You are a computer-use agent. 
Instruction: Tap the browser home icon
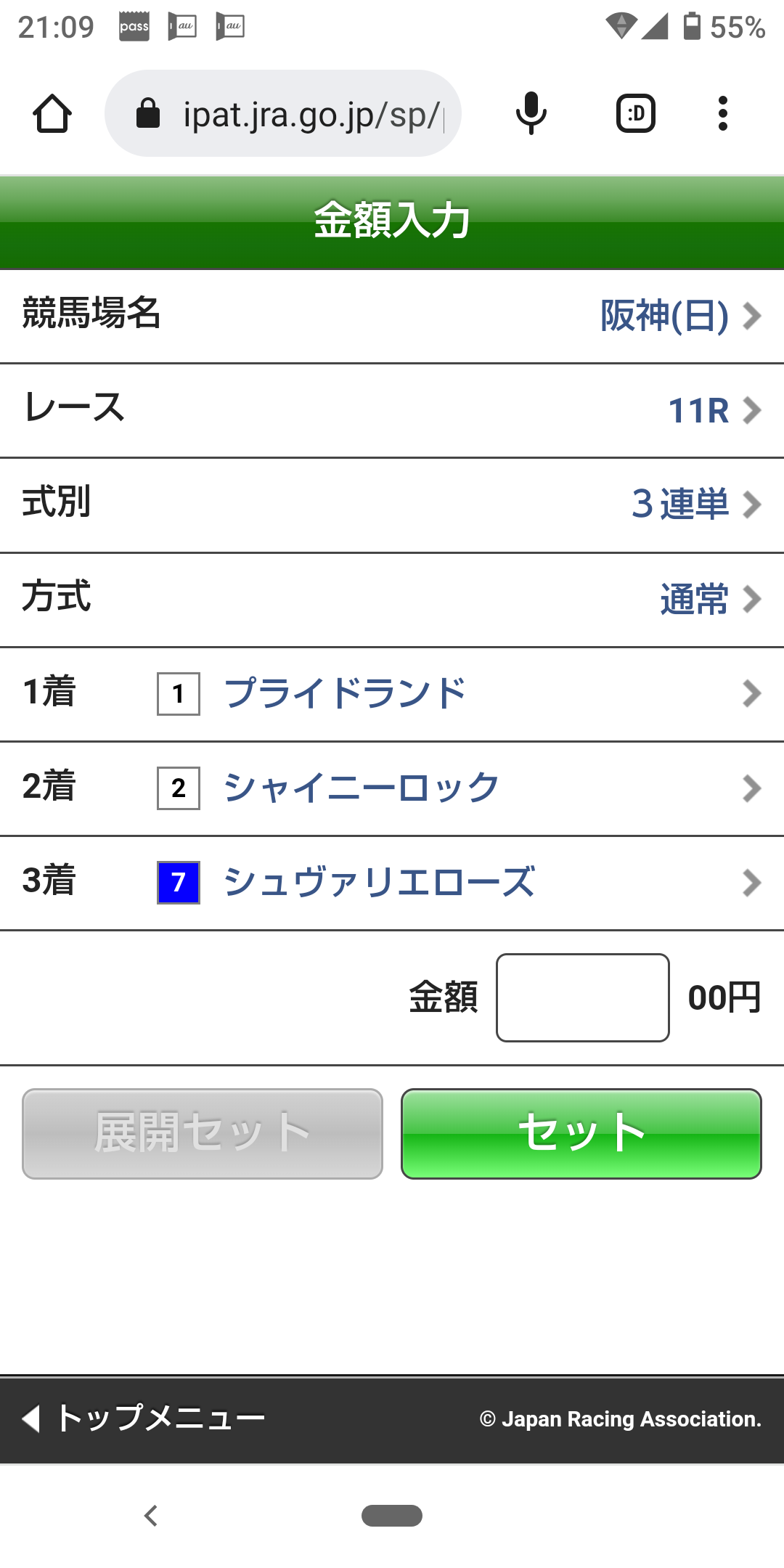click(52, 114)
